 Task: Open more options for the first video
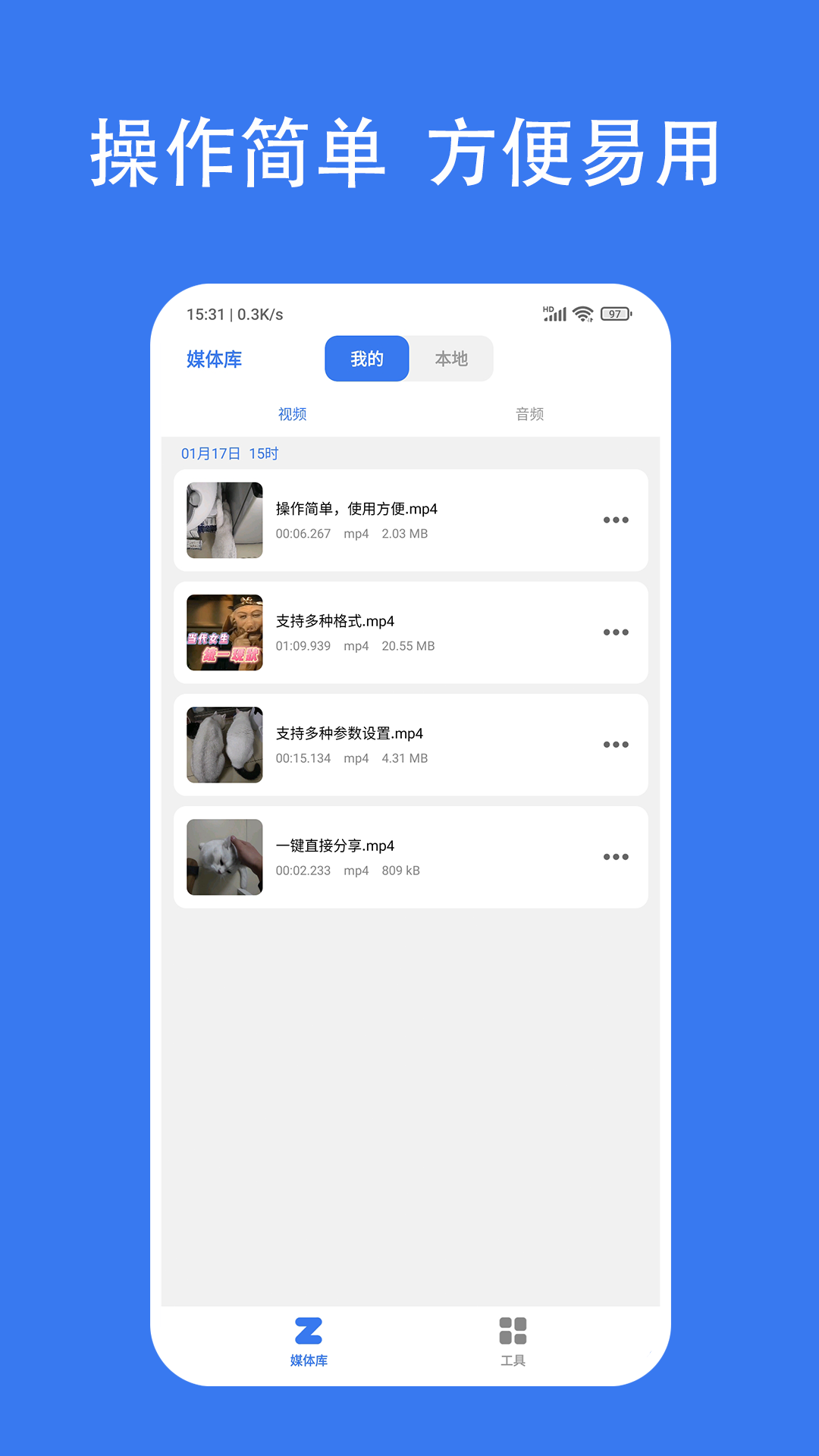(x=617, y=519)
